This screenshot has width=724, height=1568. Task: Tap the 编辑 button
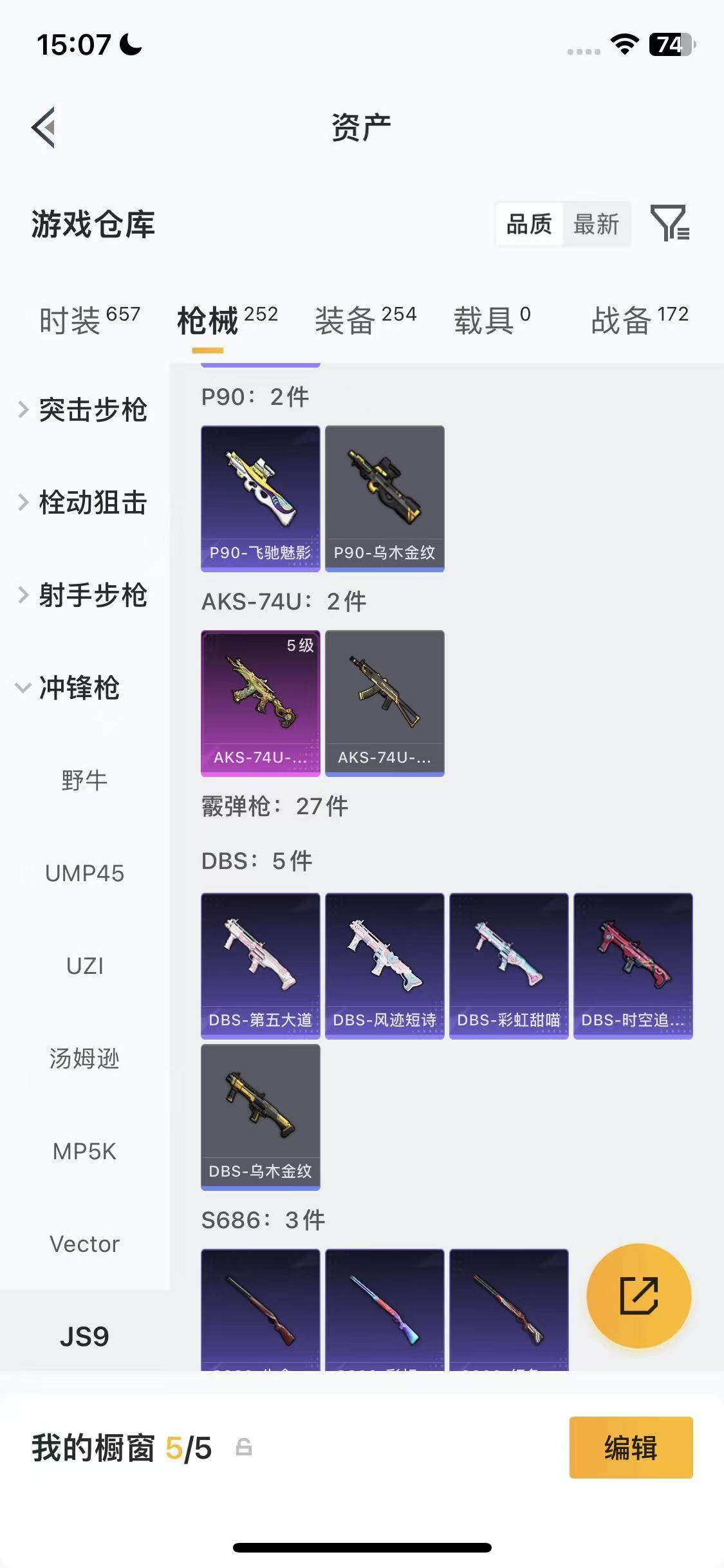[631, 1448]
